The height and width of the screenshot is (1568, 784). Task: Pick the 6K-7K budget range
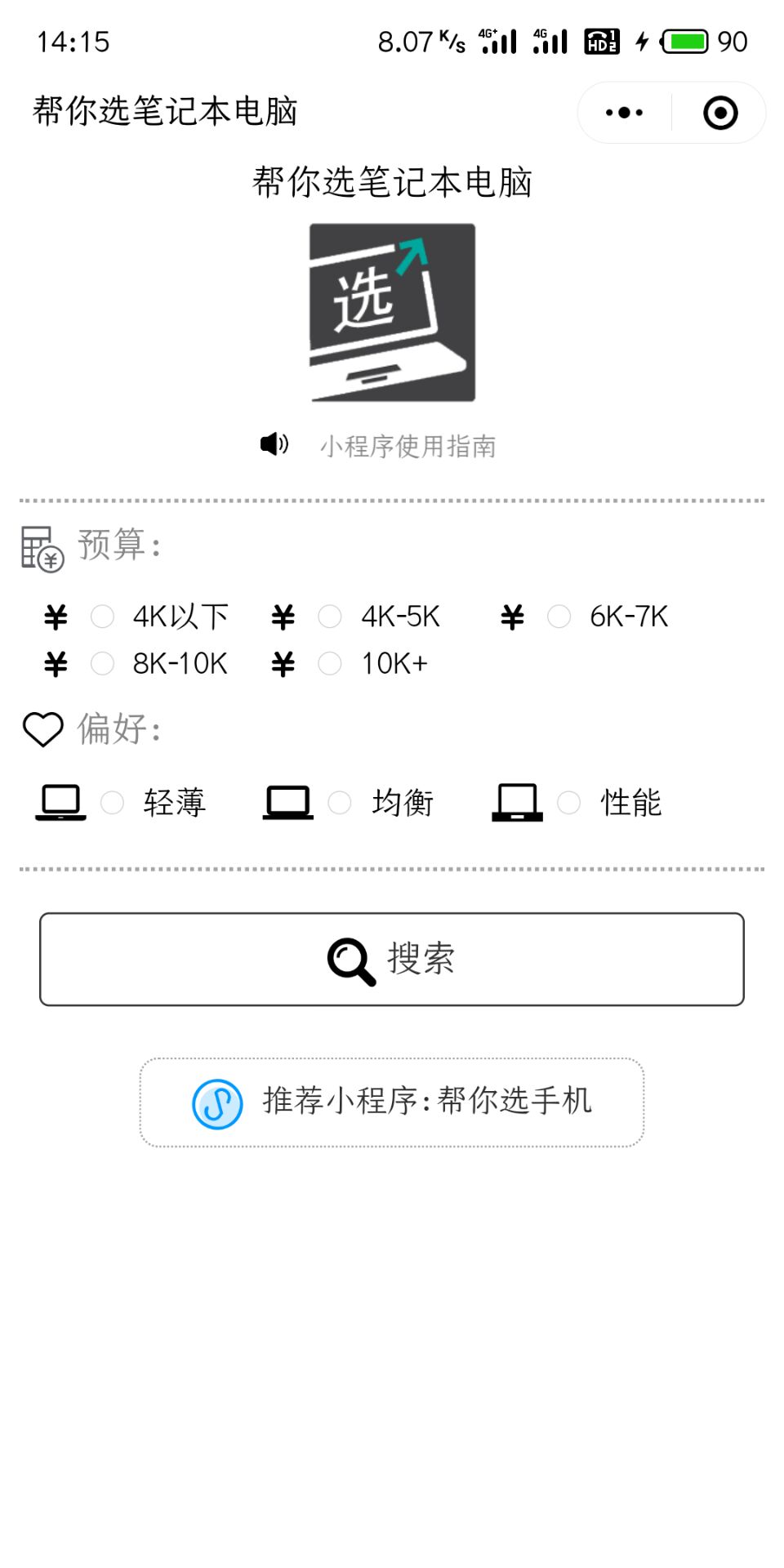pos(559,617)
